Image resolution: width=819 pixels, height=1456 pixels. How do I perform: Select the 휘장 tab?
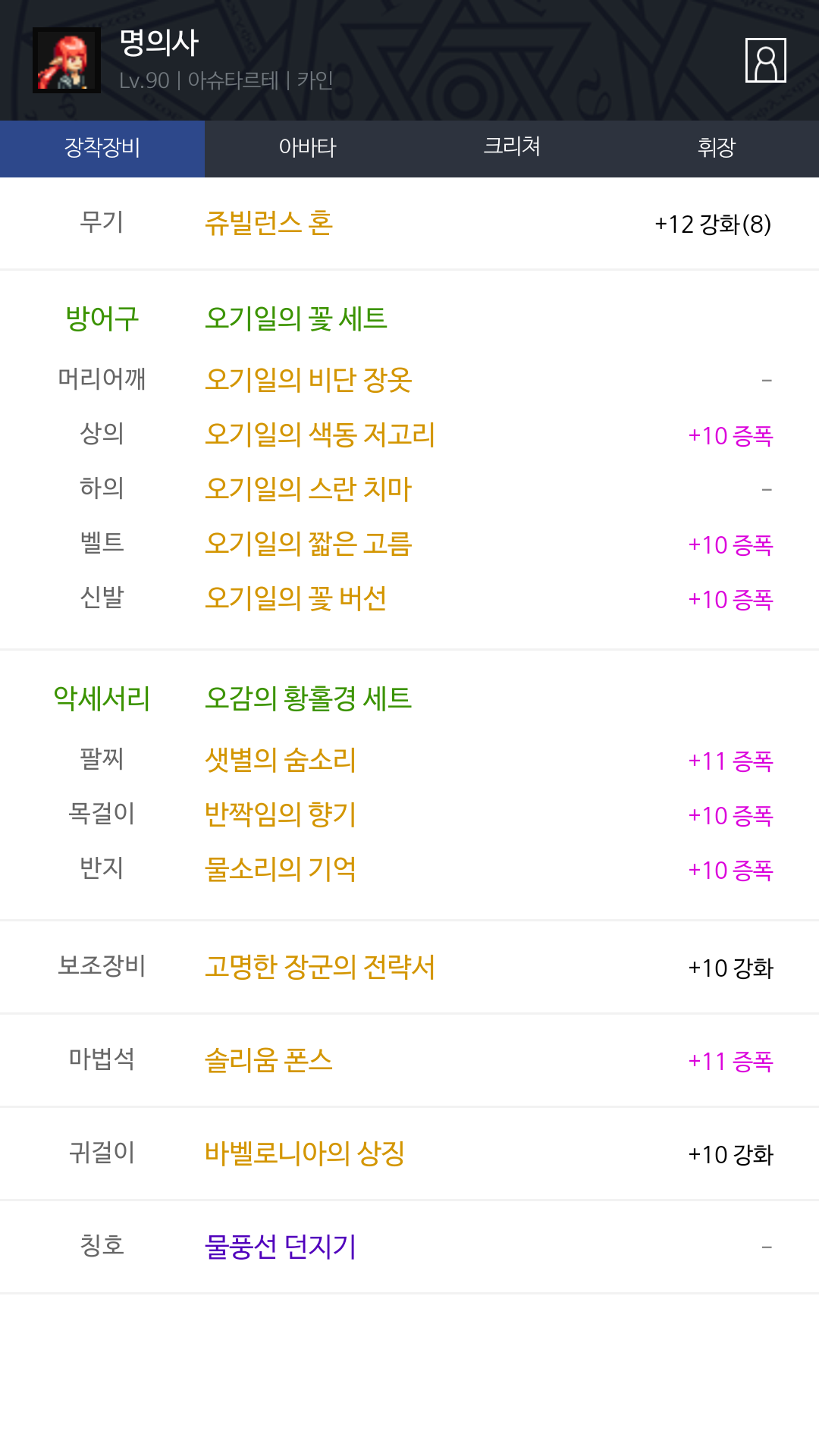[716, 148]
